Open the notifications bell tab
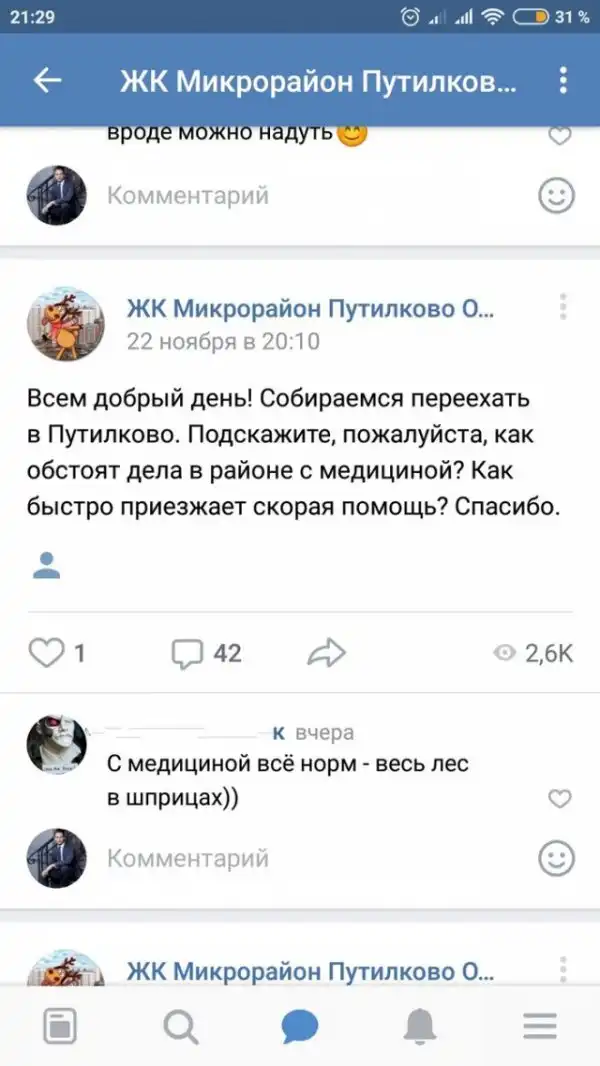Screen dimensions: 600x1066 click(x=420, y=1026)
